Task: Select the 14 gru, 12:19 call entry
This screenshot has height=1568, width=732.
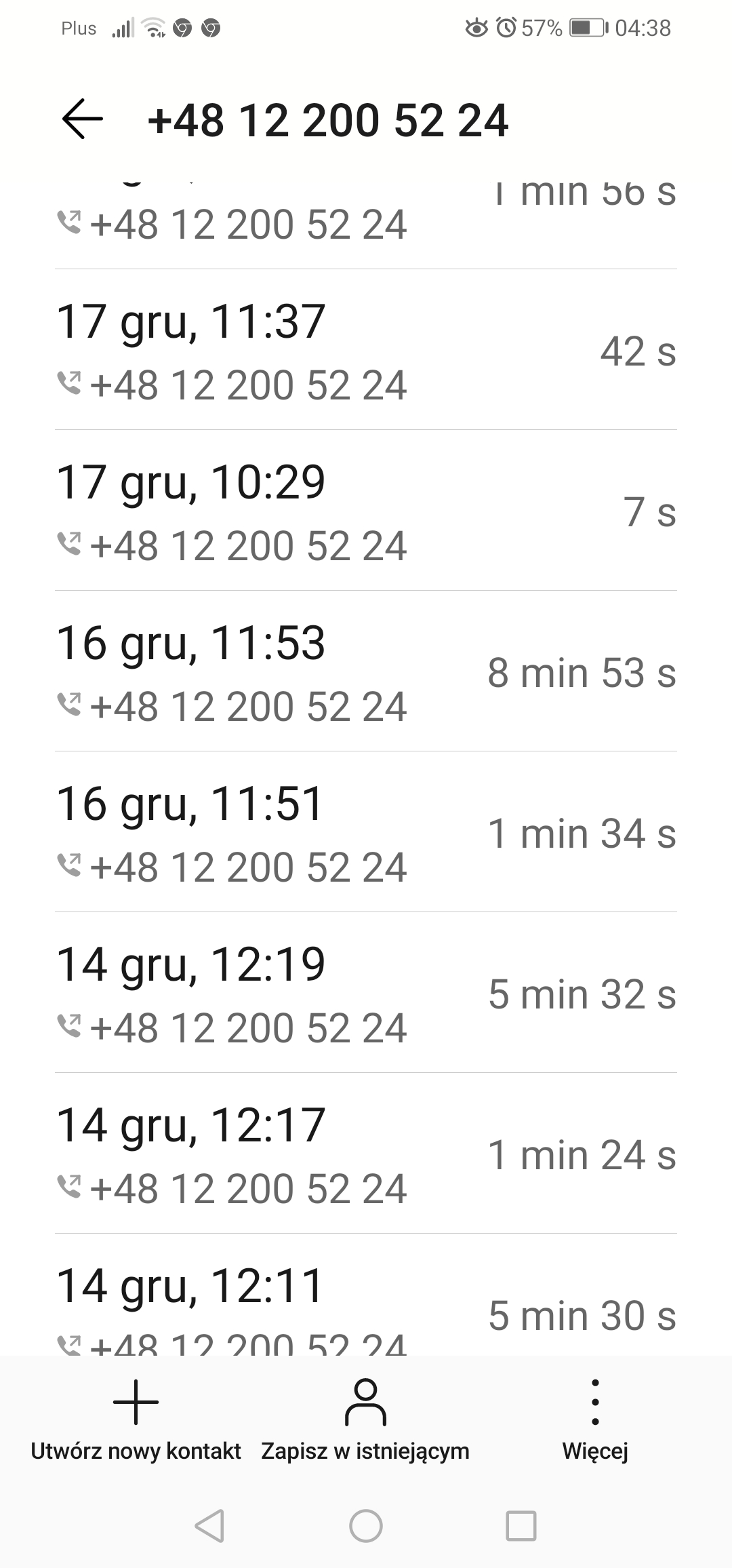Action: tap(366, 994)
